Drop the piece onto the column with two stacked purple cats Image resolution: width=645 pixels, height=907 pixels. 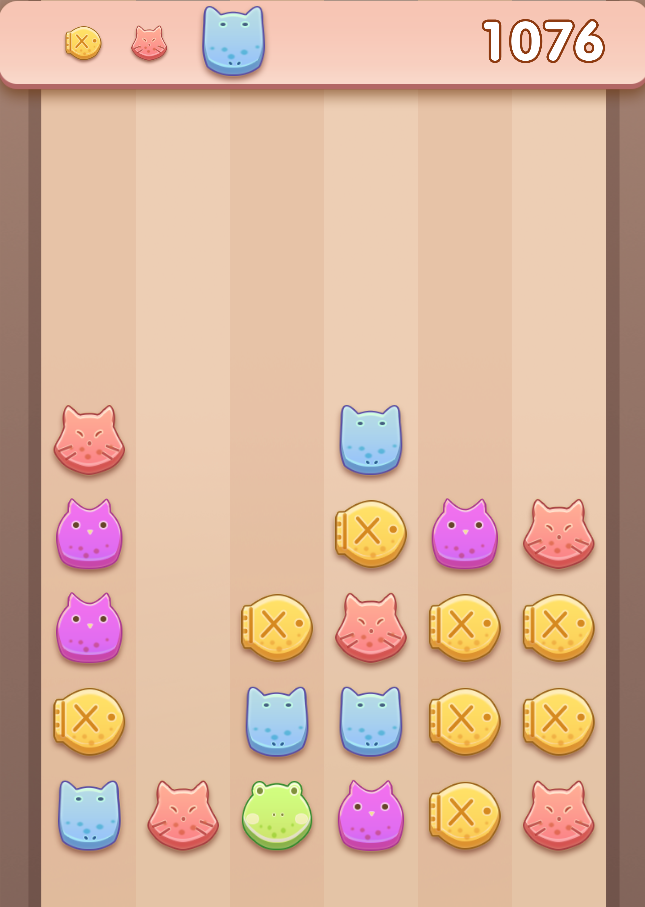point(89,300)
